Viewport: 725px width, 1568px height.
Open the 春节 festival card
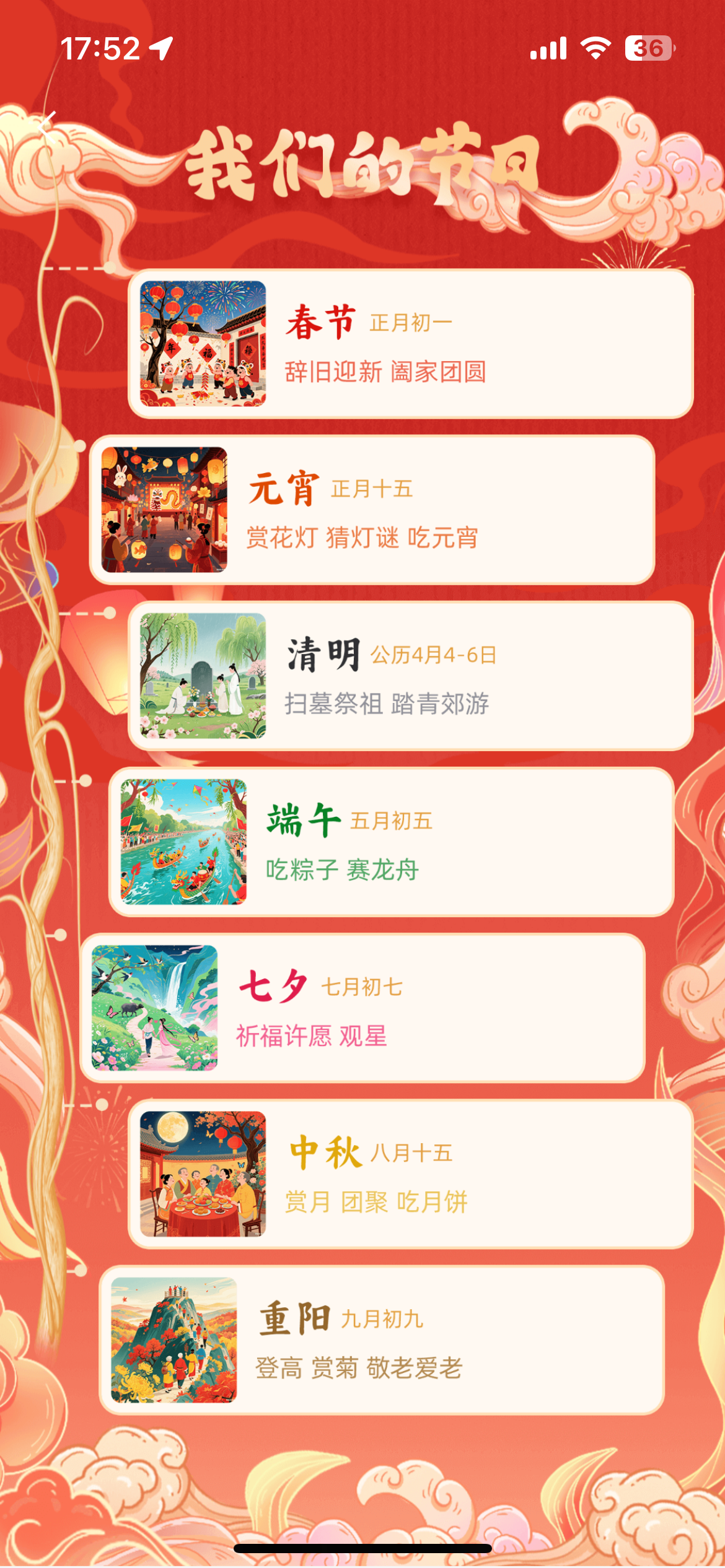[410, 344]
